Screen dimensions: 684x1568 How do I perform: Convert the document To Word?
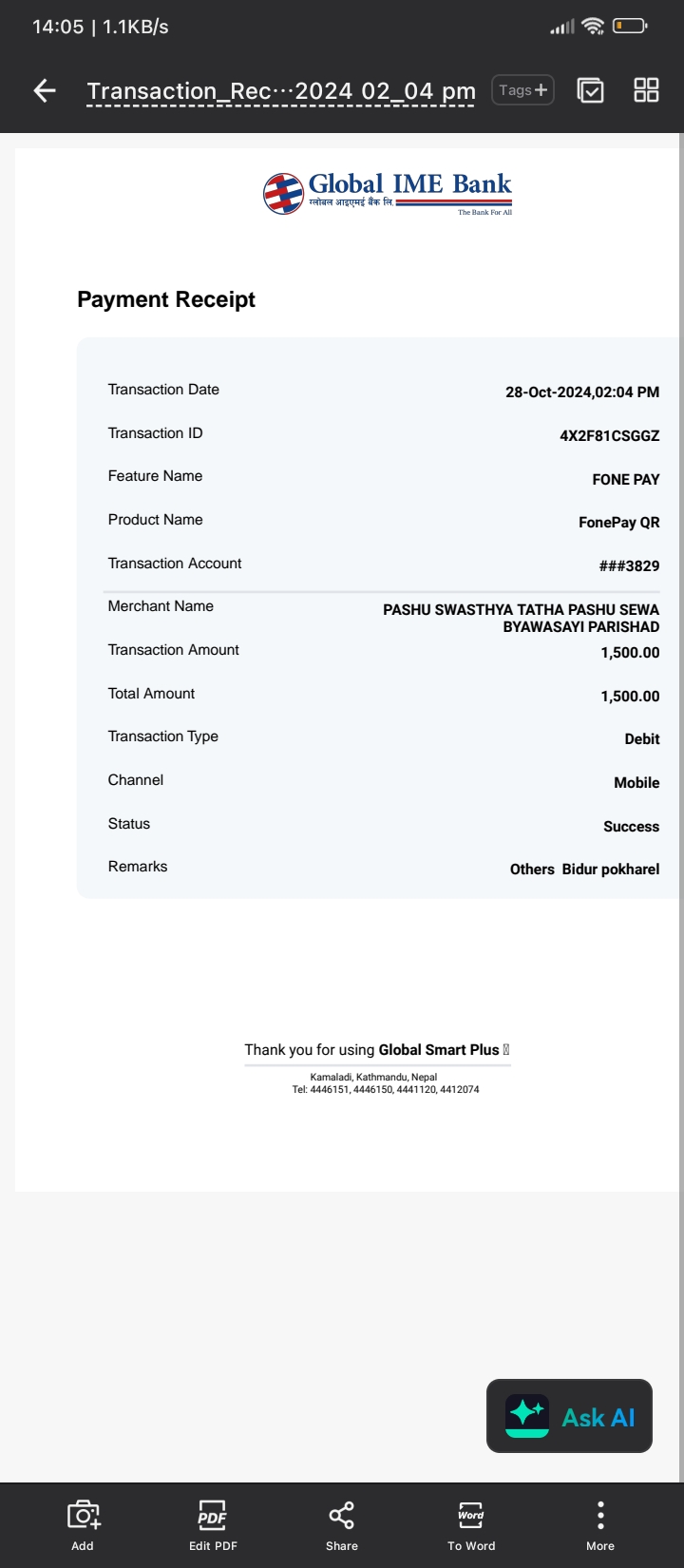click(471, 1523)
